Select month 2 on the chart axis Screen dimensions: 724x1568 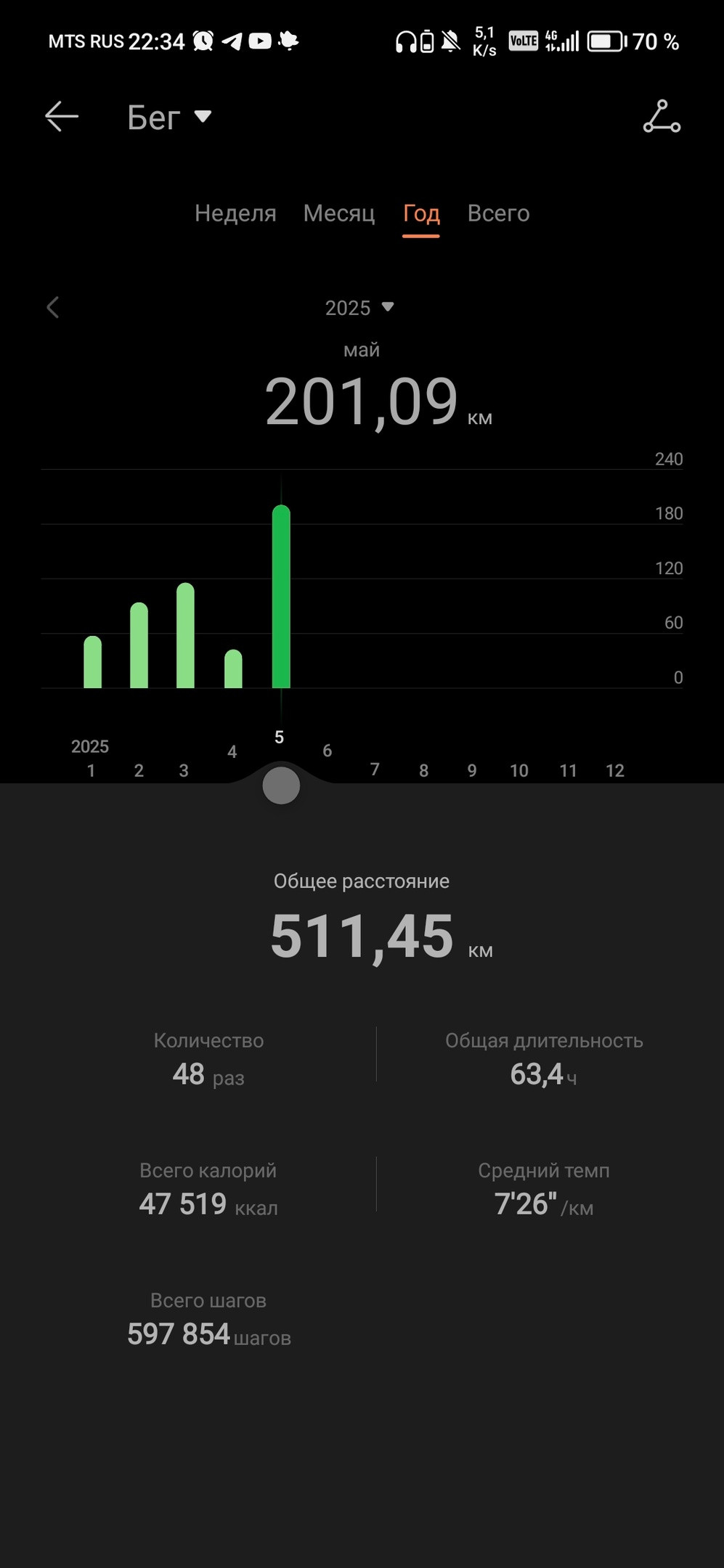139,770
